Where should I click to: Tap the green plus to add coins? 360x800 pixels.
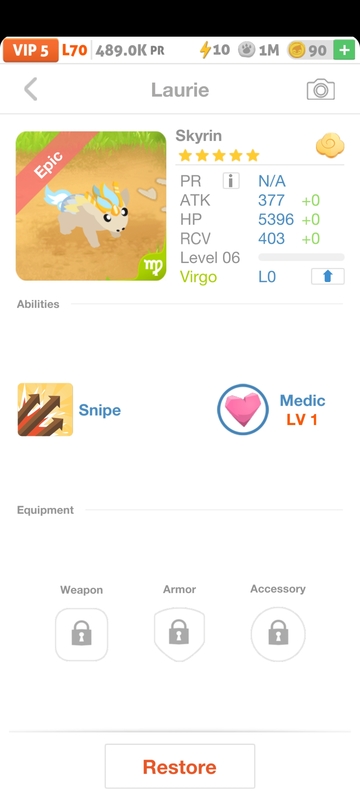tap(344, 50)
